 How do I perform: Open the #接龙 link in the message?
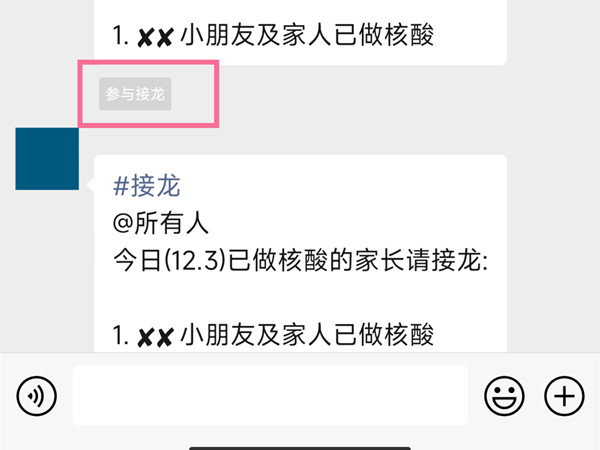(146, 185)
